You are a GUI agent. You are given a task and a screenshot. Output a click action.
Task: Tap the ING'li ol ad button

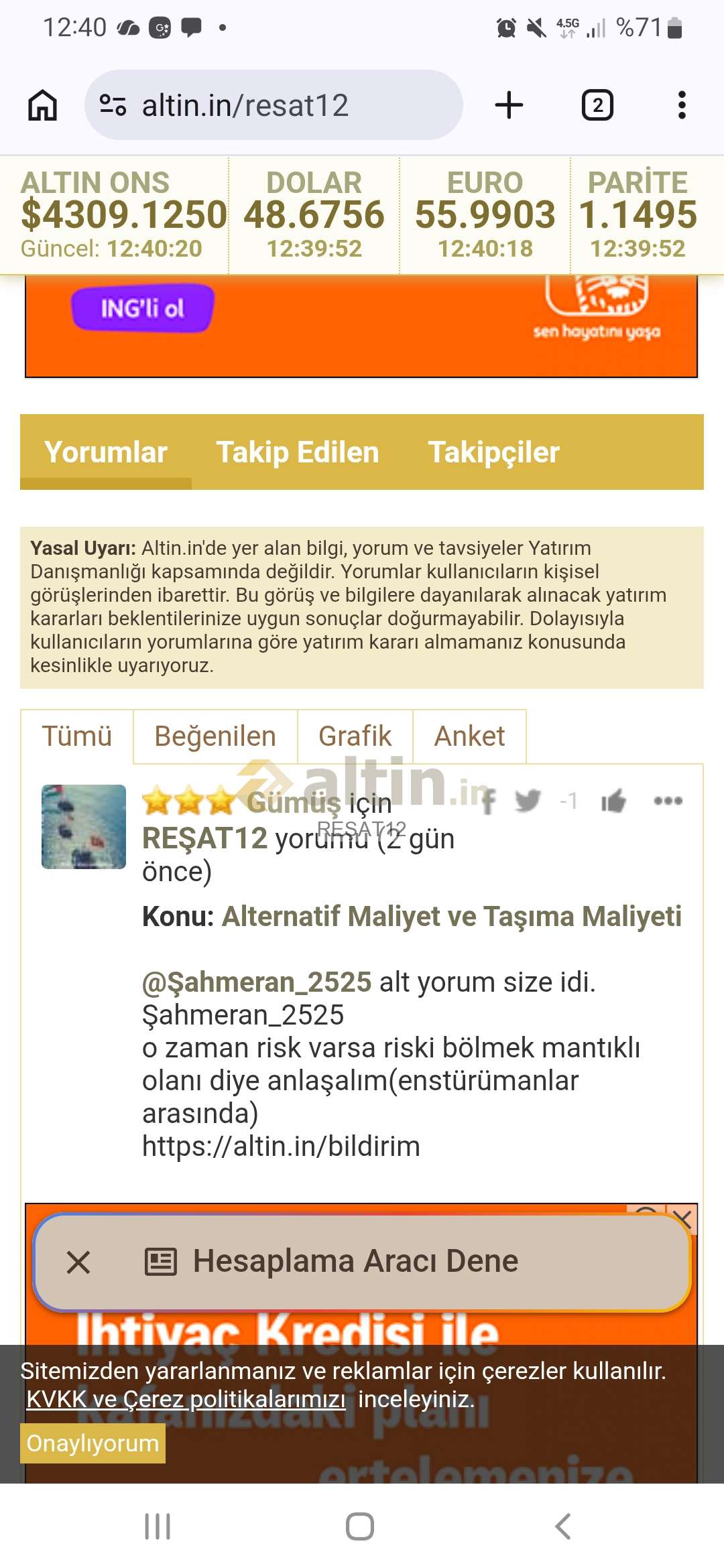pos(142,308)
